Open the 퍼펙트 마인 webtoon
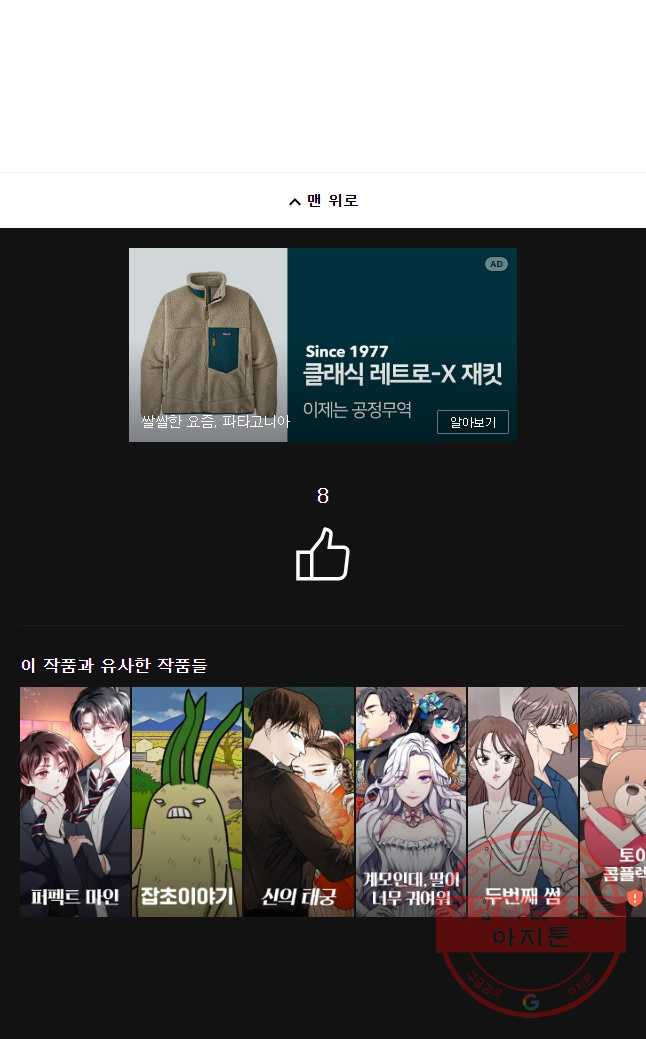 click(75, 801)
